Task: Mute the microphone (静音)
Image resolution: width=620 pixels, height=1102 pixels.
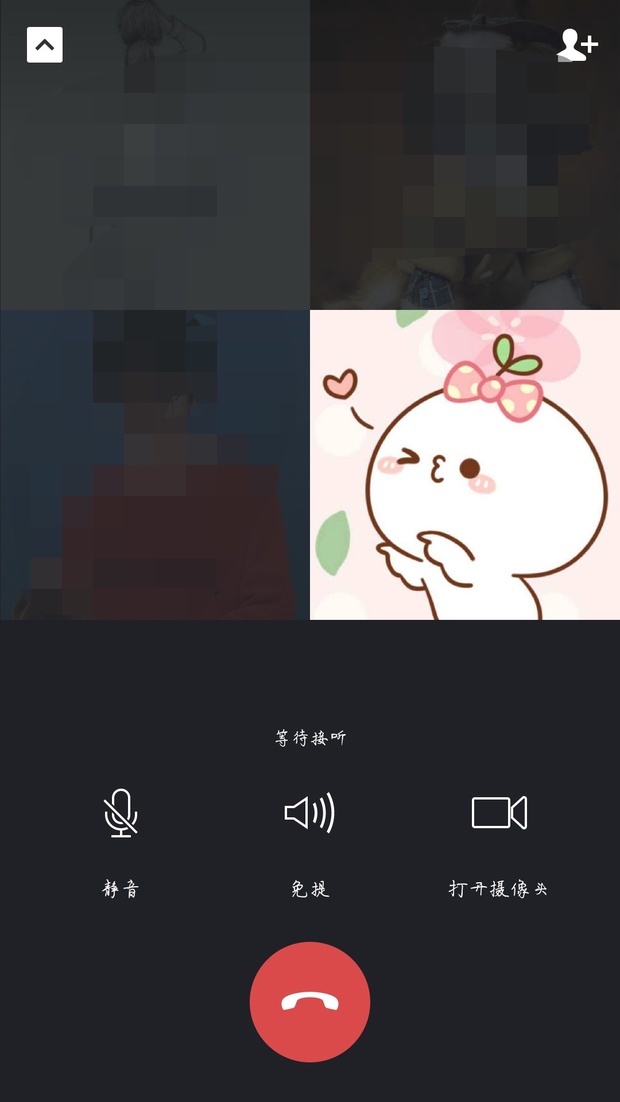Action: 121,813
